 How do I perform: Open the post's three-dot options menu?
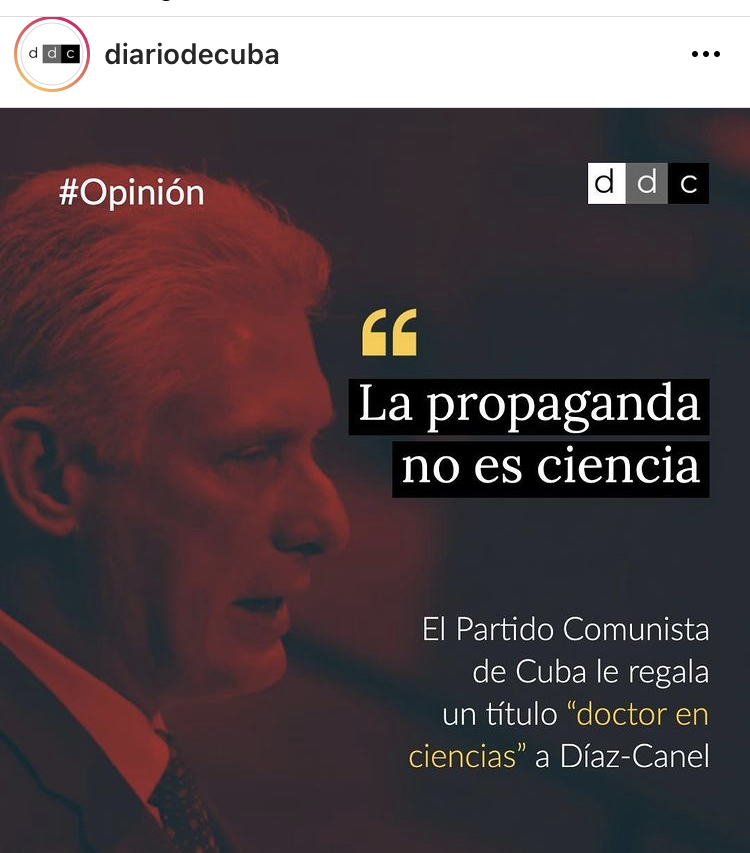tap(705, 55)
